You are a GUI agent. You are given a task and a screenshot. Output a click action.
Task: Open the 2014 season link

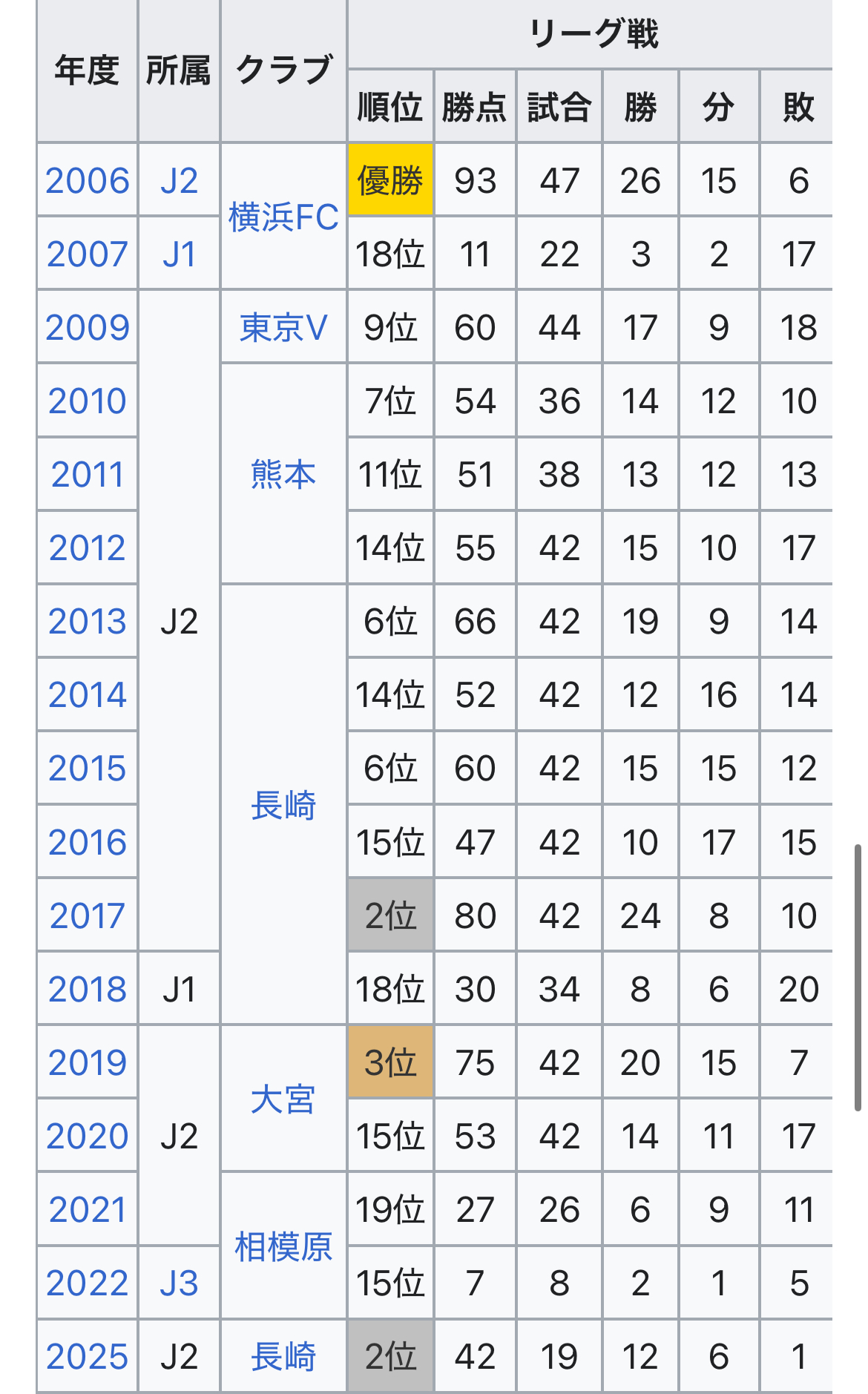(x=88, y=694)
